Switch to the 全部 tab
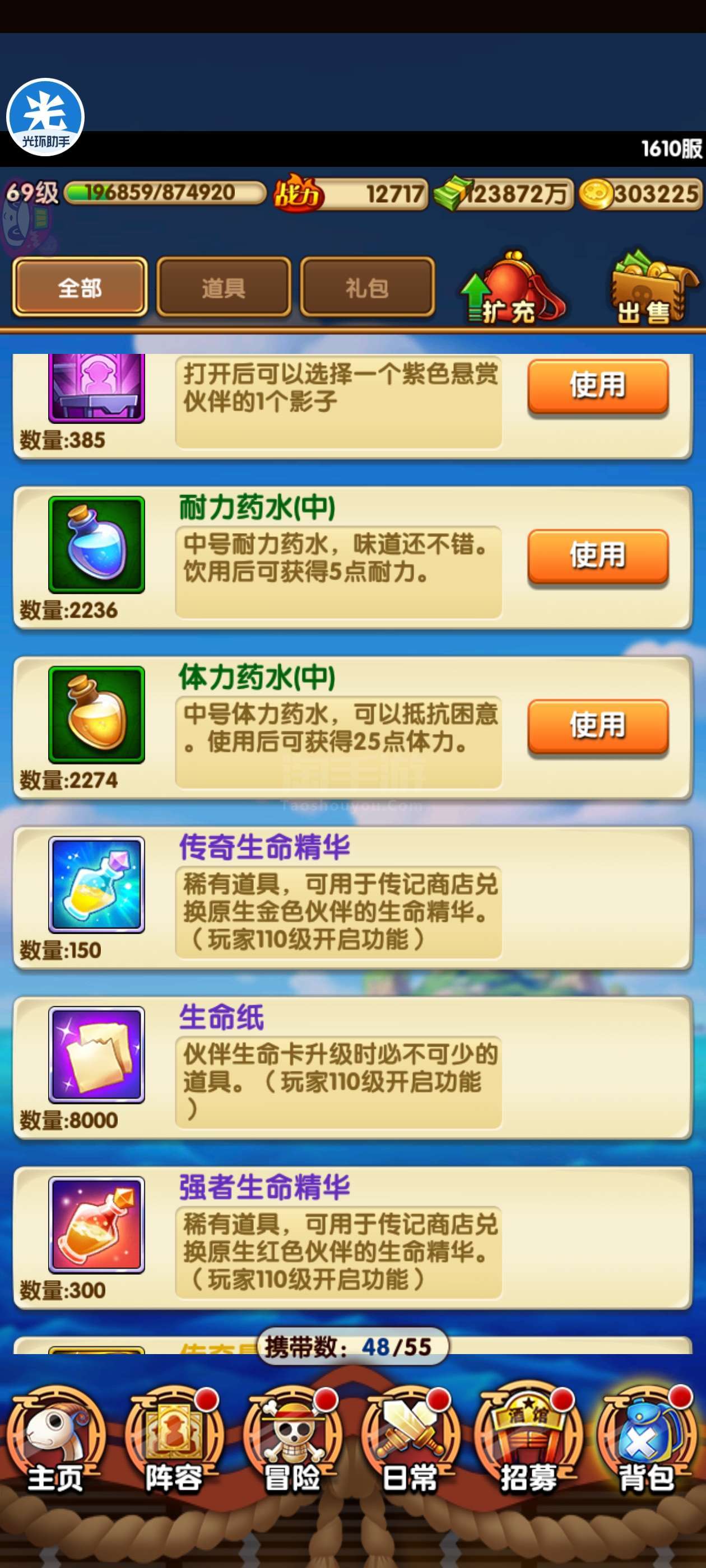 (80, 287)
